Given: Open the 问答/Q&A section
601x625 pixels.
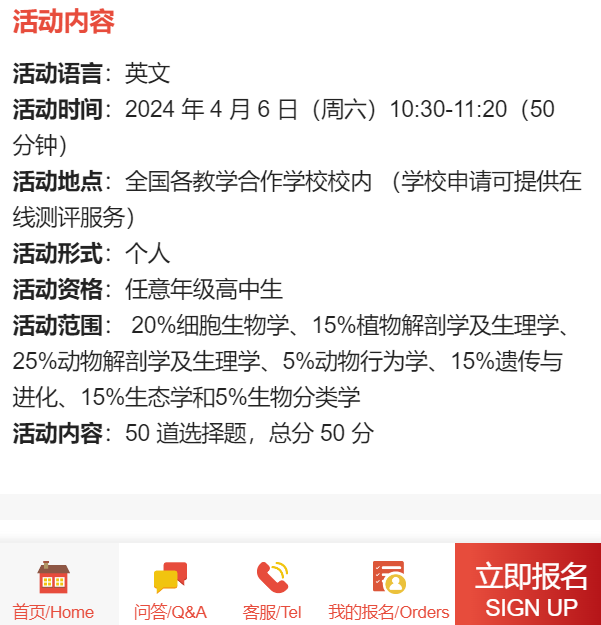Looking at the screenshot, I should [170, 590].
